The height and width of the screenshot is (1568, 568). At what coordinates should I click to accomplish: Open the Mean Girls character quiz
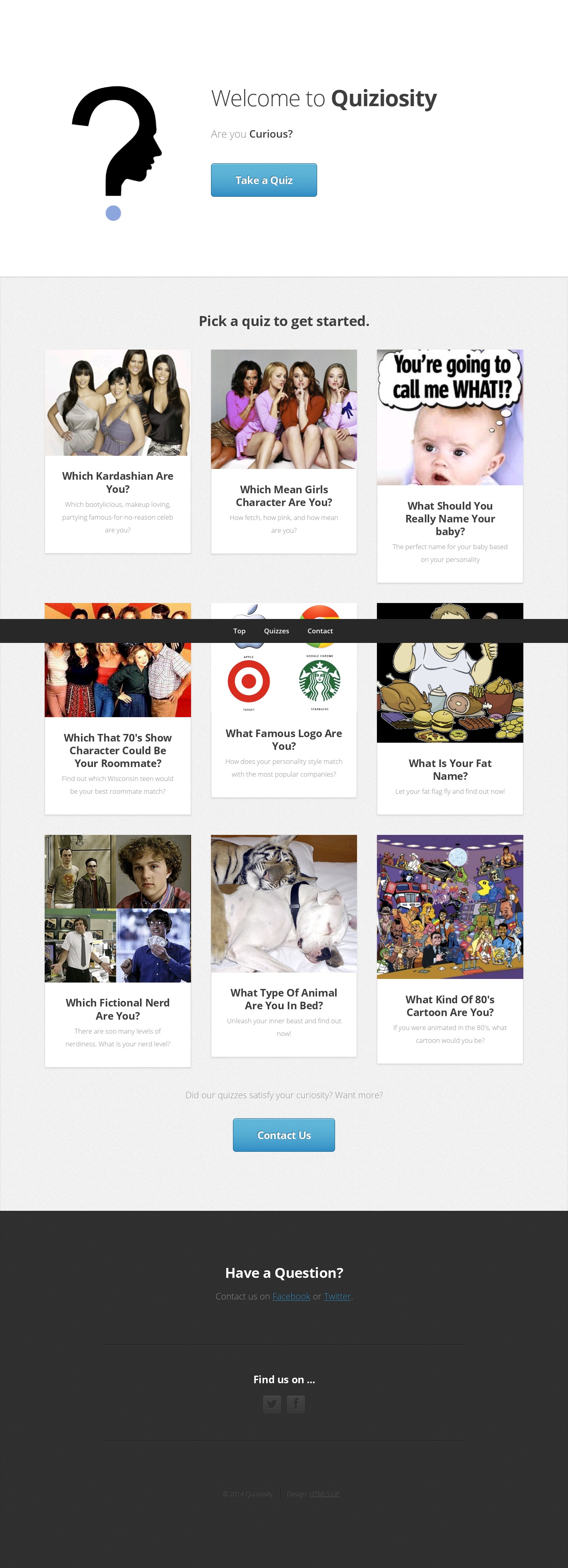pyautogui.click(x=283, y=496)
